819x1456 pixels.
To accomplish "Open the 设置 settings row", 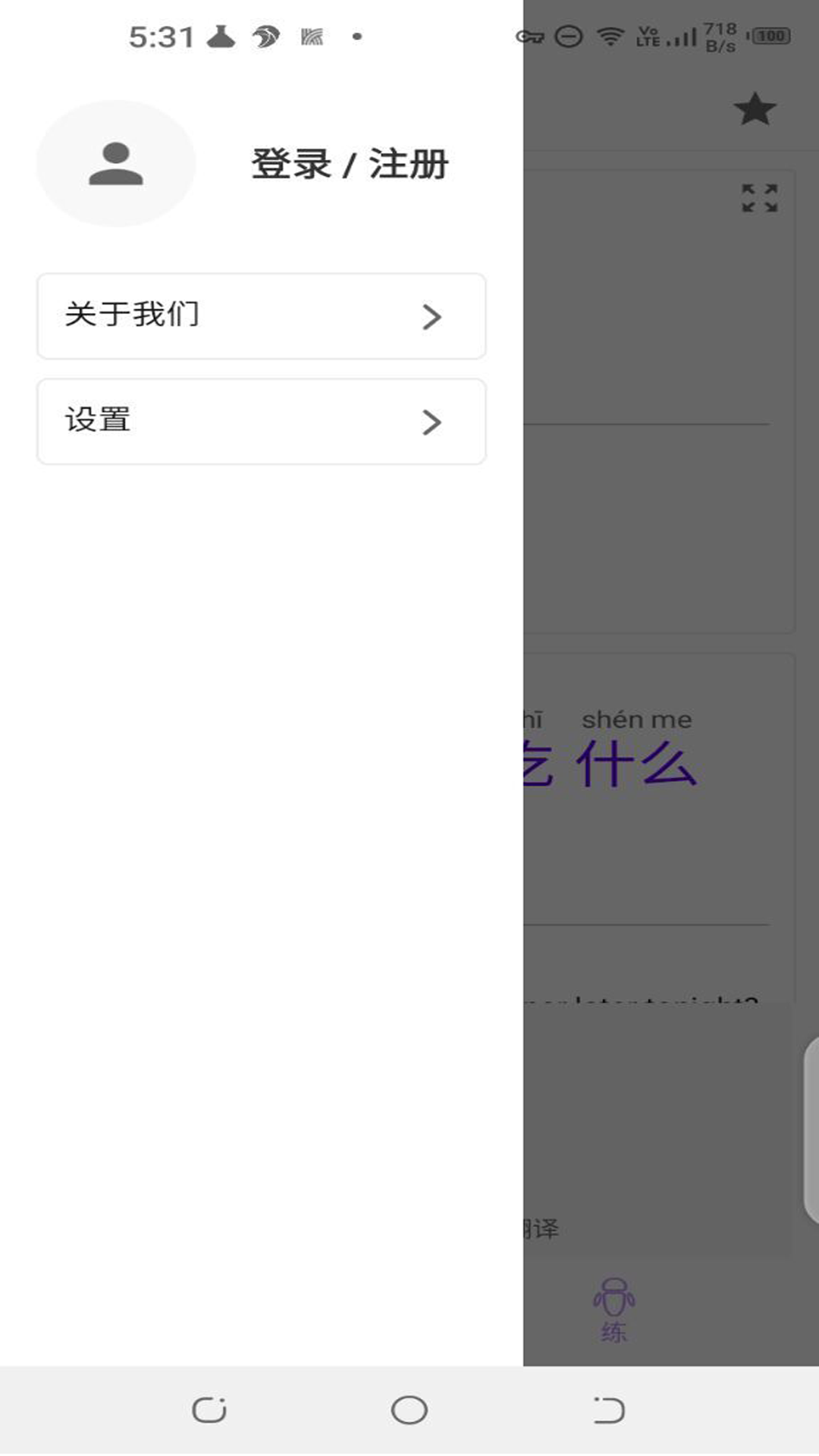I will (261, 421).
